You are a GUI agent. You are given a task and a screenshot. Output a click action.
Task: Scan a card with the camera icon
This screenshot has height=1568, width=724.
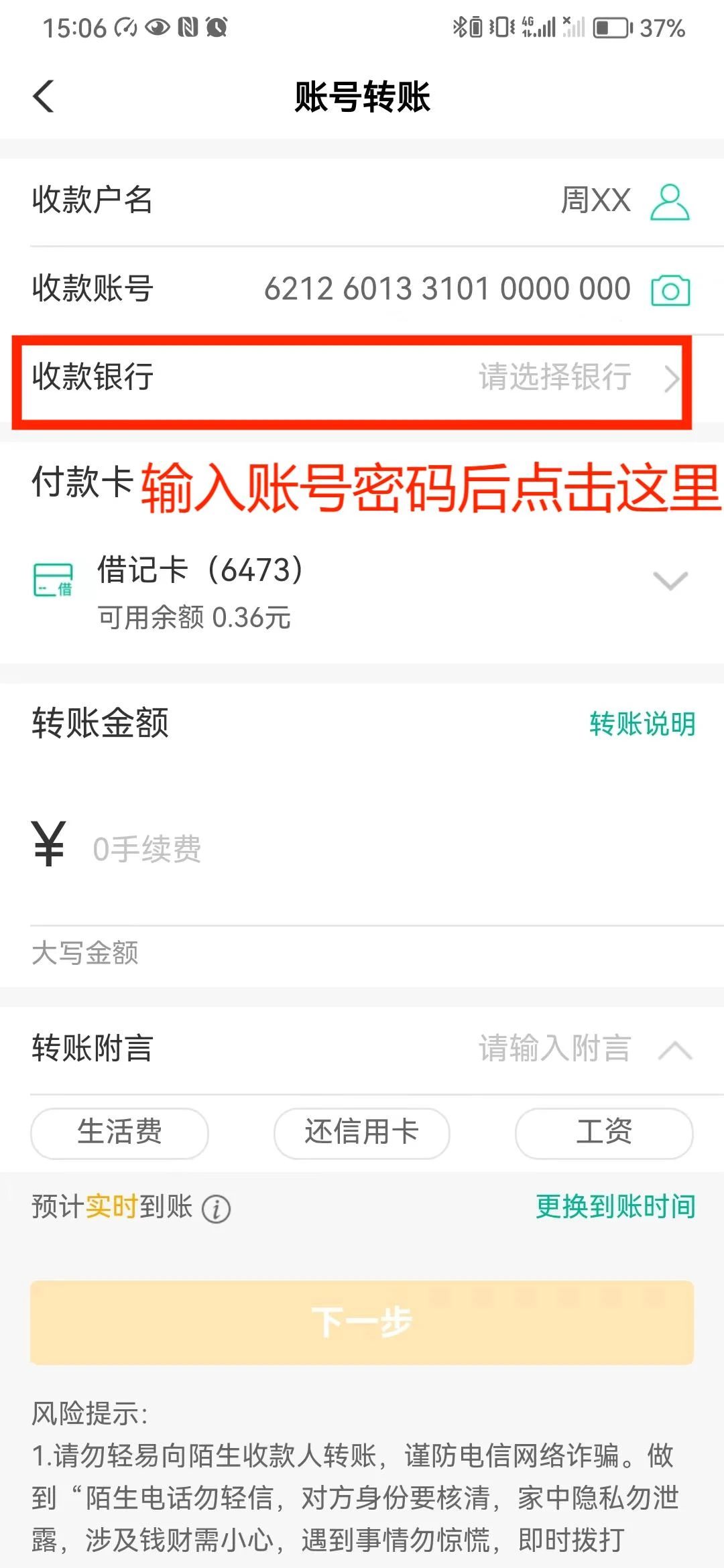click(x=670, y=290)
